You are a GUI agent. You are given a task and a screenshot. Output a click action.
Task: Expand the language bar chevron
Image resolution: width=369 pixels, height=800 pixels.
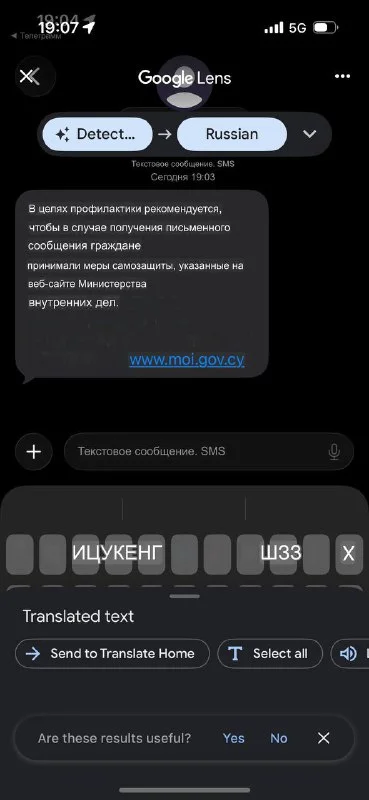[x=309, y=134]
